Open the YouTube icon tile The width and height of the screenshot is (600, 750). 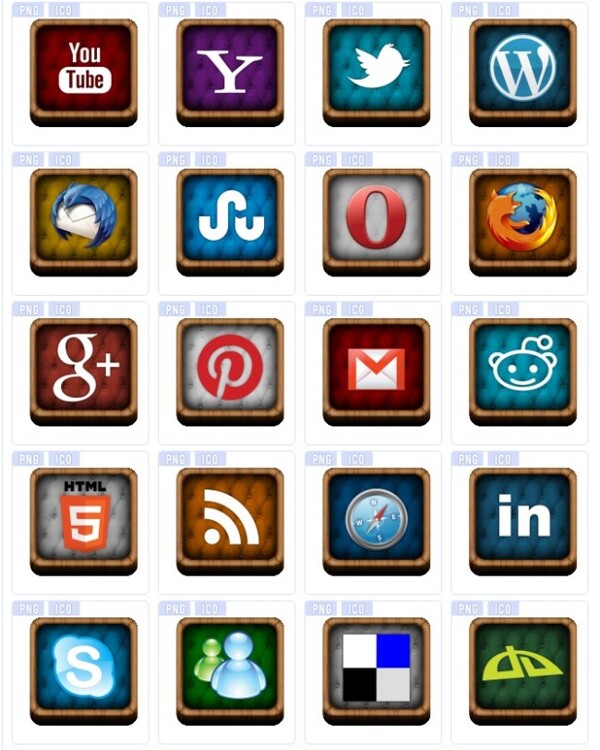click(84, 69)
